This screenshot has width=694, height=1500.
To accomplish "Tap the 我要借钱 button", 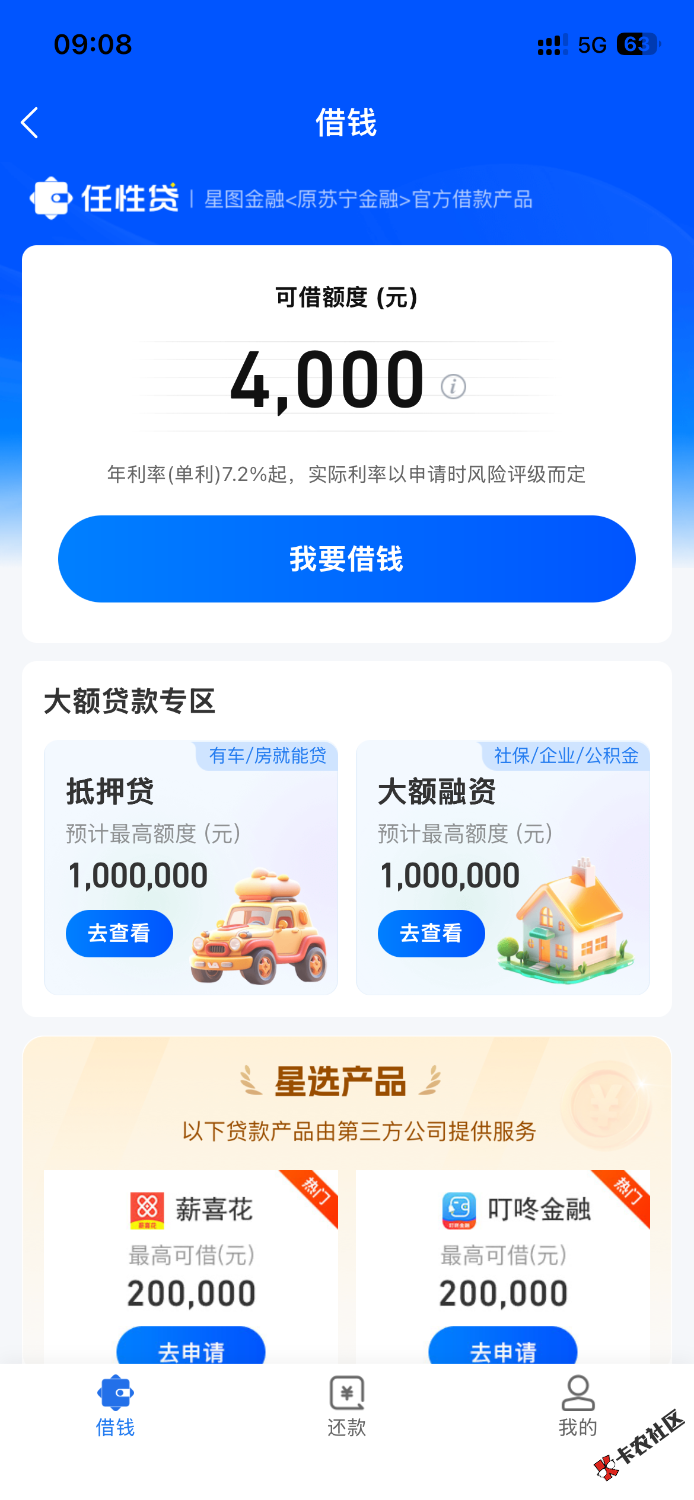I will pyautogui.click(x=346, y=559).
